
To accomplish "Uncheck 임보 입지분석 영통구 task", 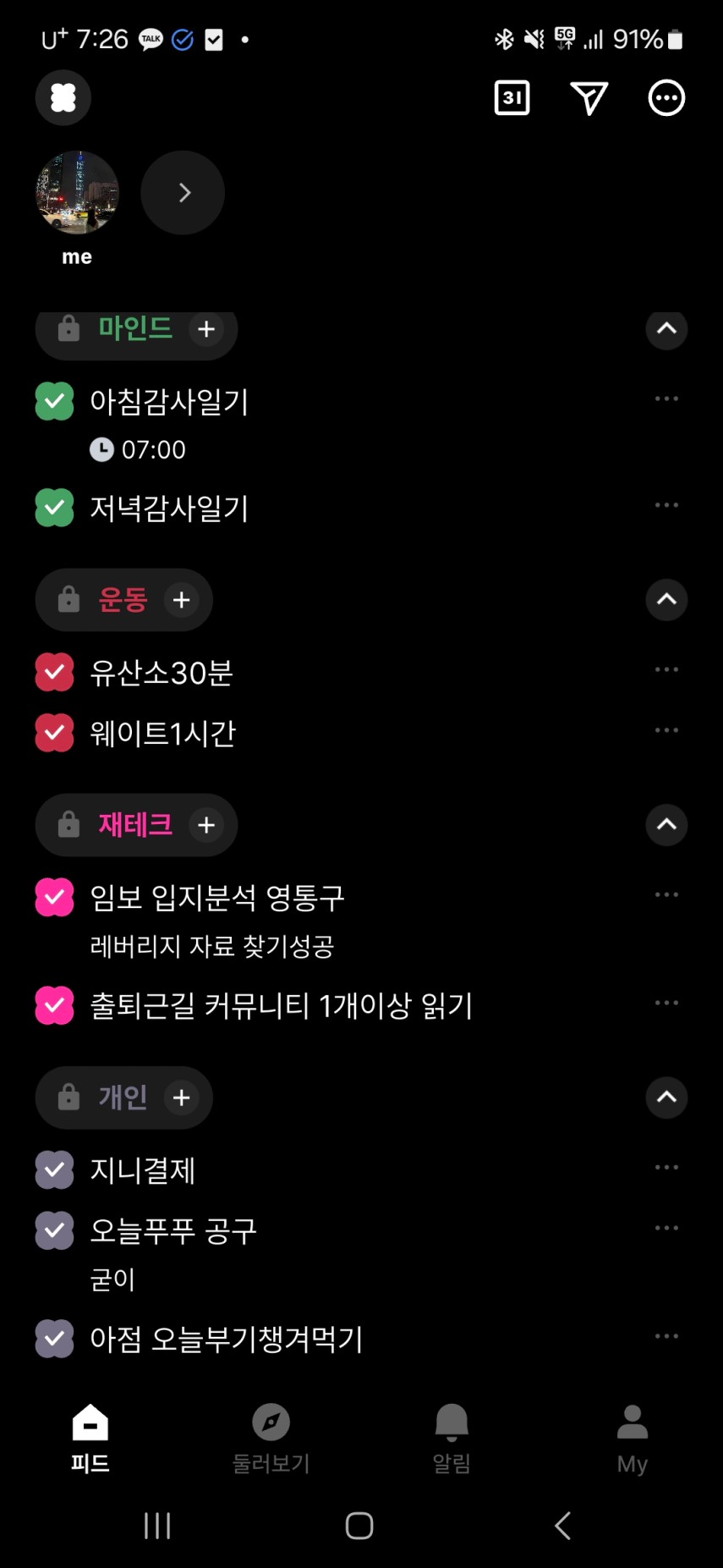I will [54, 898].
